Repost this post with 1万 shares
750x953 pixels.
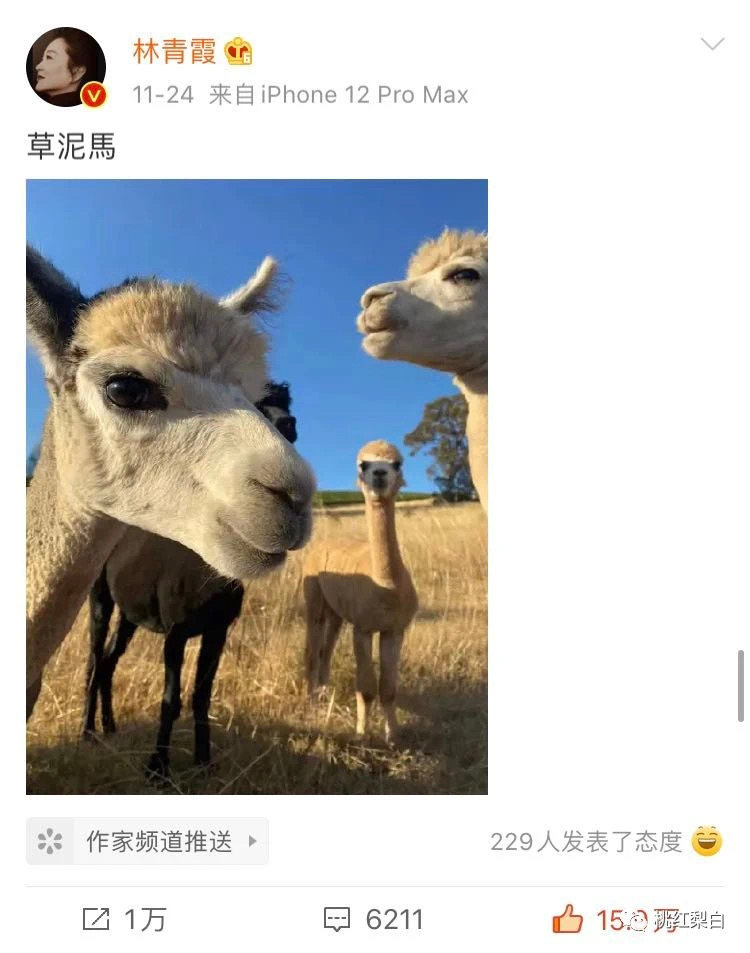(x=124, y=919)
